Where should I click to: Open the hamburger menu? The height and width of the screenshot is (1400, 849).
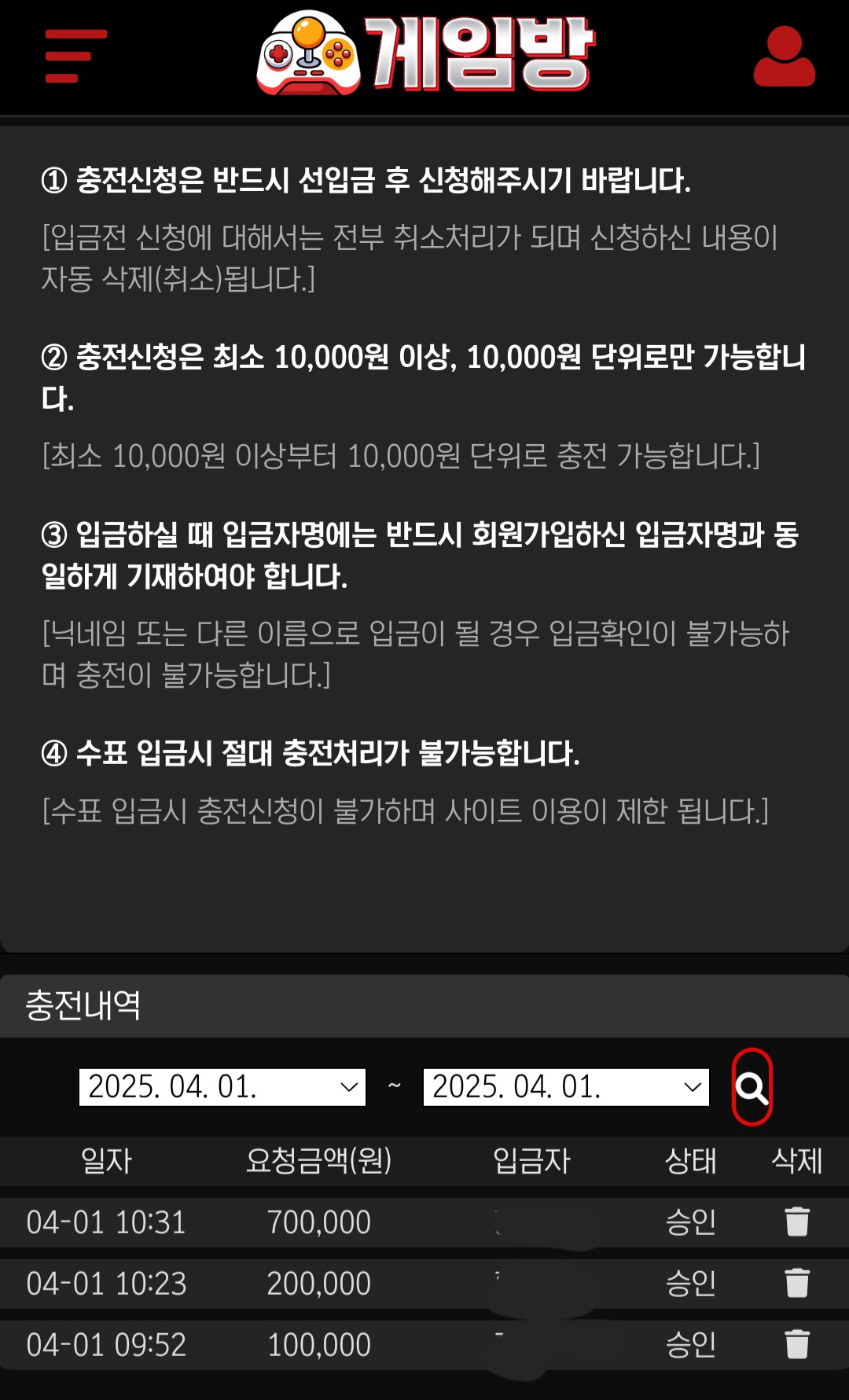pos(75,56)
